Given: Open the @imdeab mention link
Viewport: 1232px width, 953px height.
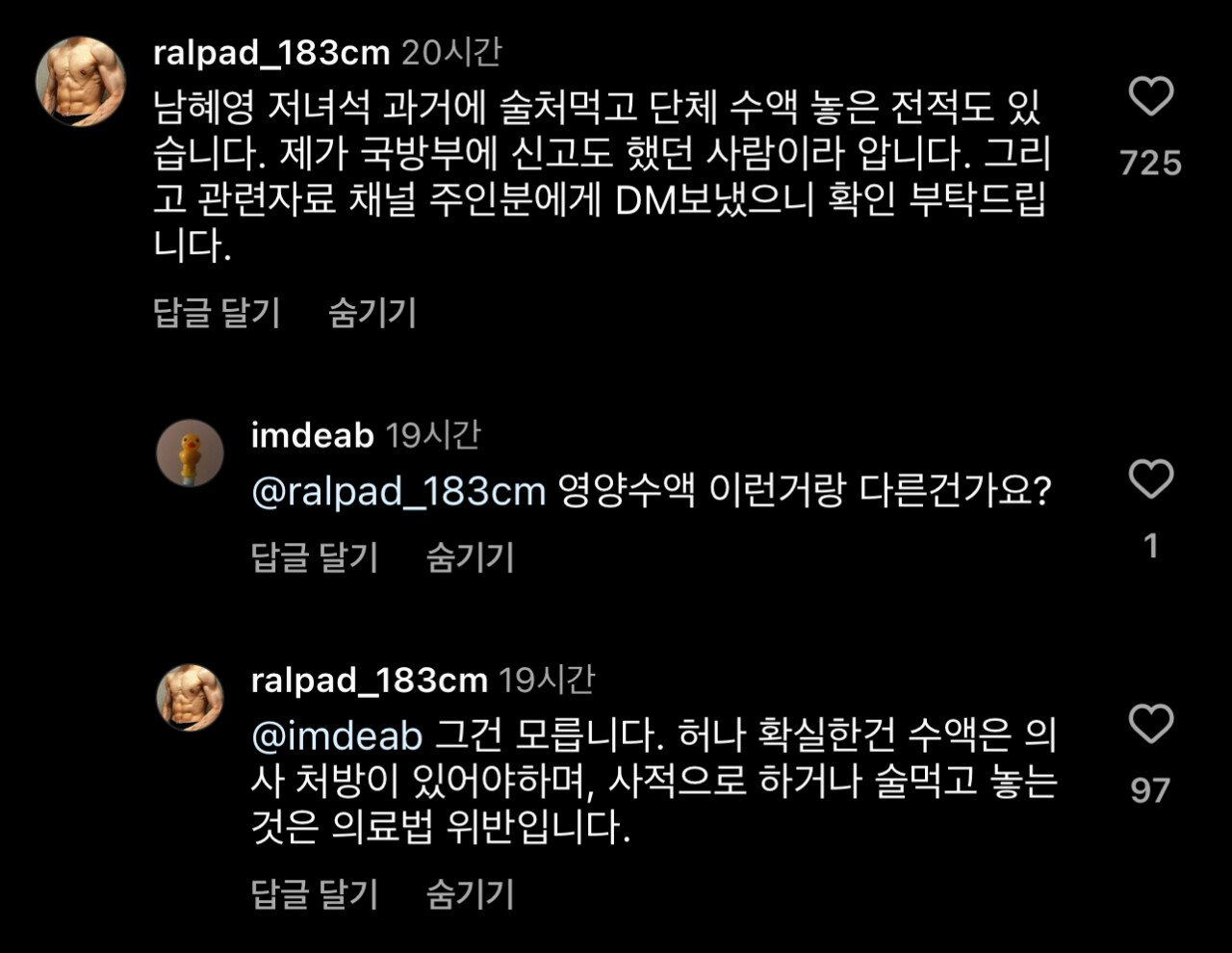Looking at the screenshot, I should click(337, 736).
